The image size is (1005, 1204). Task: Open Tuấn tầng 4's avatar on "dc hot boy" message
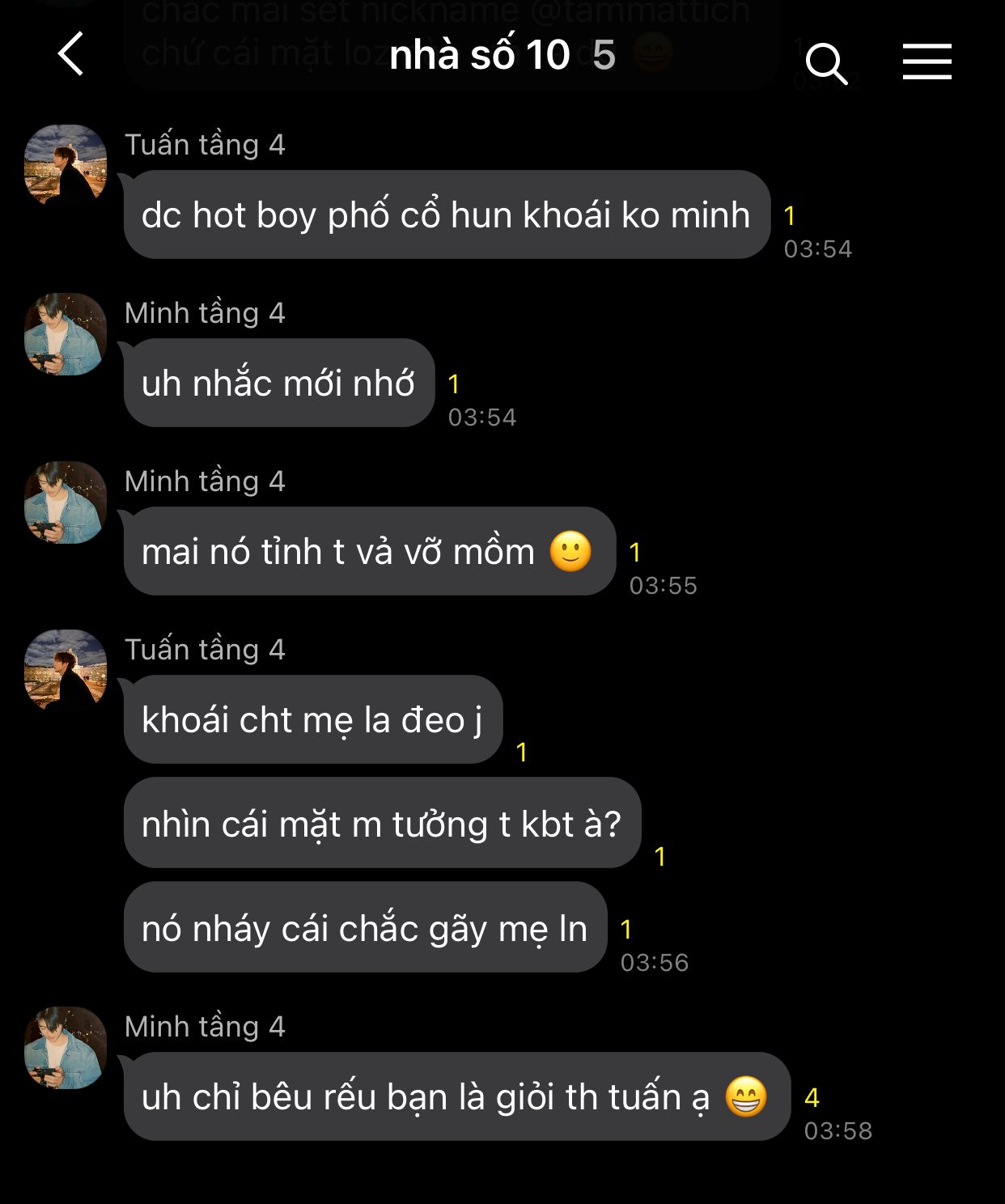[66, 165]
